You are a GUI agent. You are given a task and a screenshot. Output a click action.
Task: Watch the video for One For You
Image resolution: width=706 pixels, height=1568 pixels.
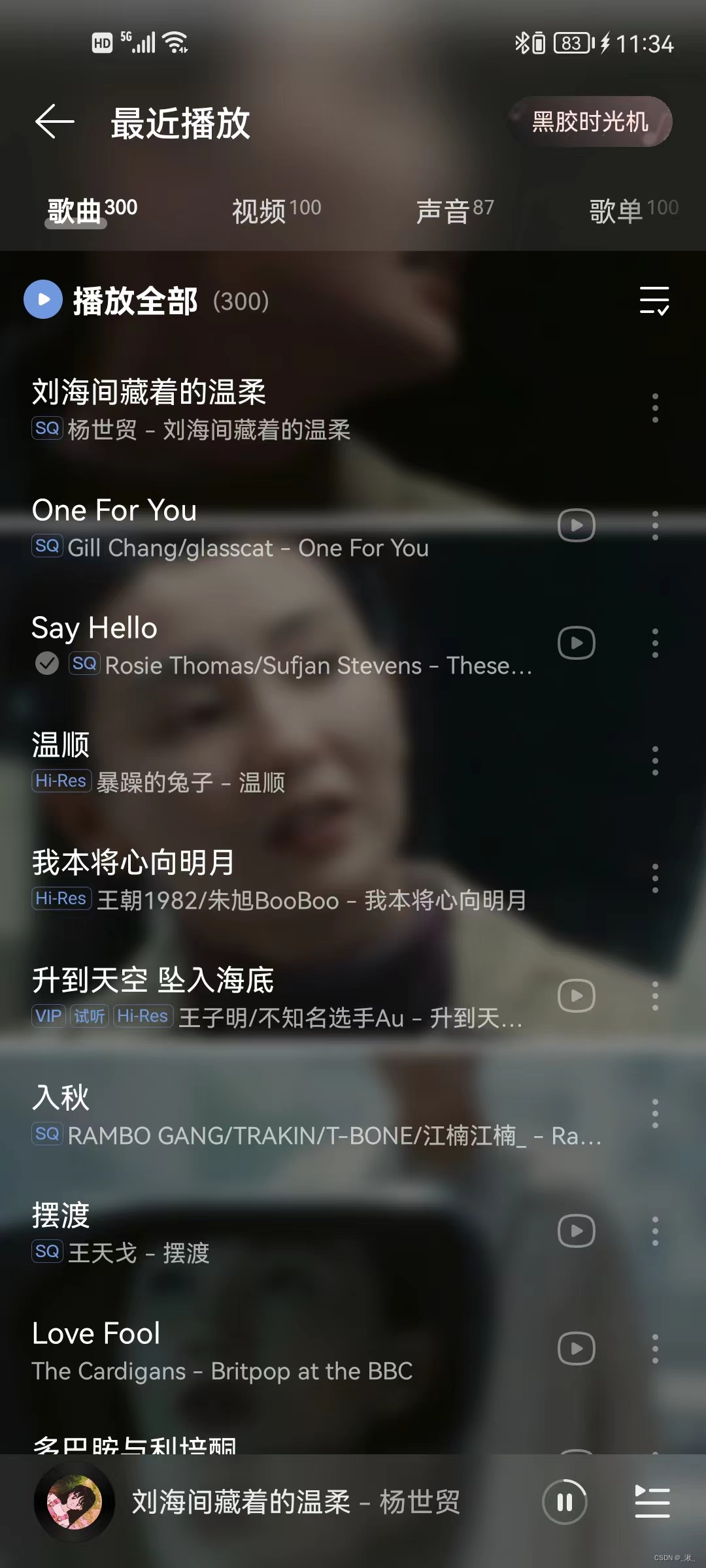[576, 526]
